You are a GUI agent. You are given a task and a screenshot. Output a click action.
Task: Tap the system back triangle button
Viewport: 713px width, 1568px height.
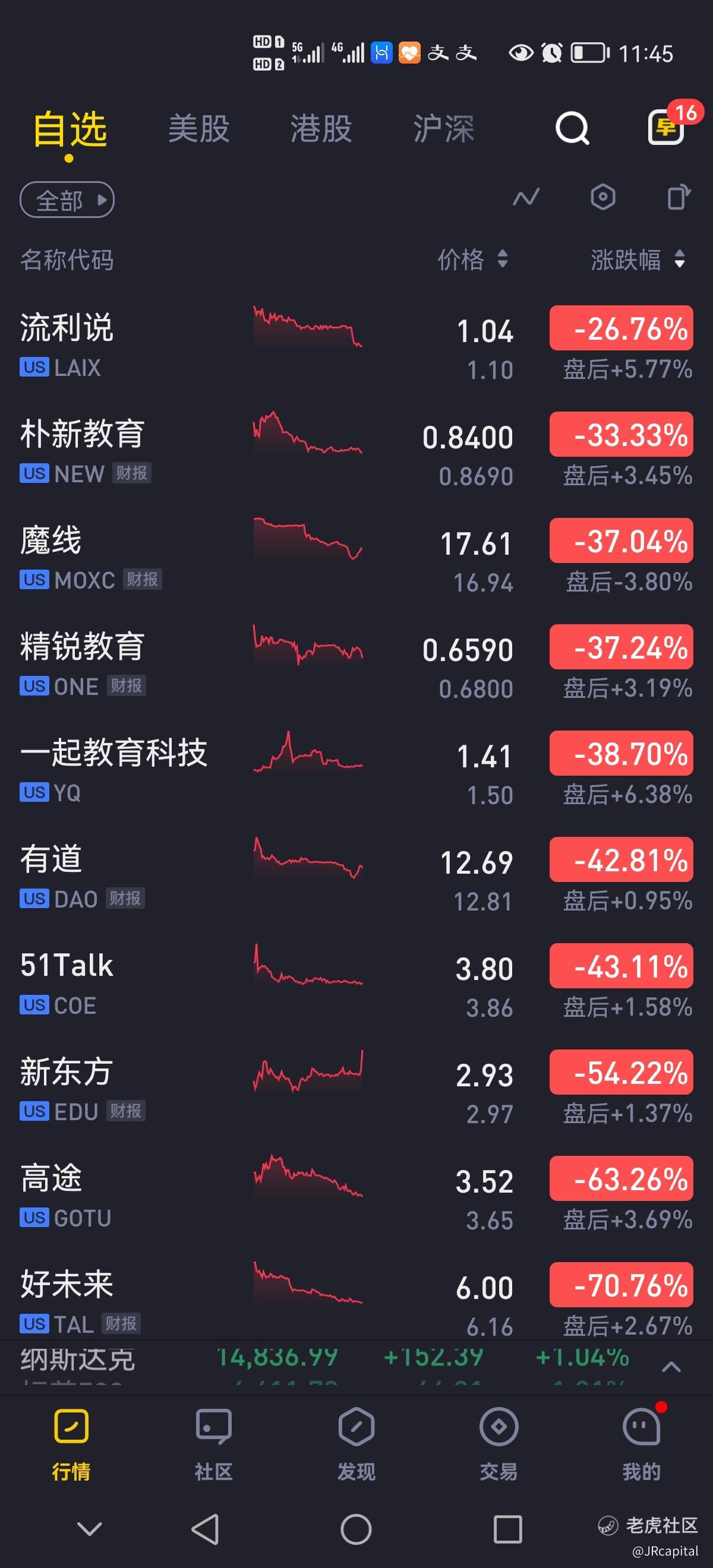tap(205, 1529)
